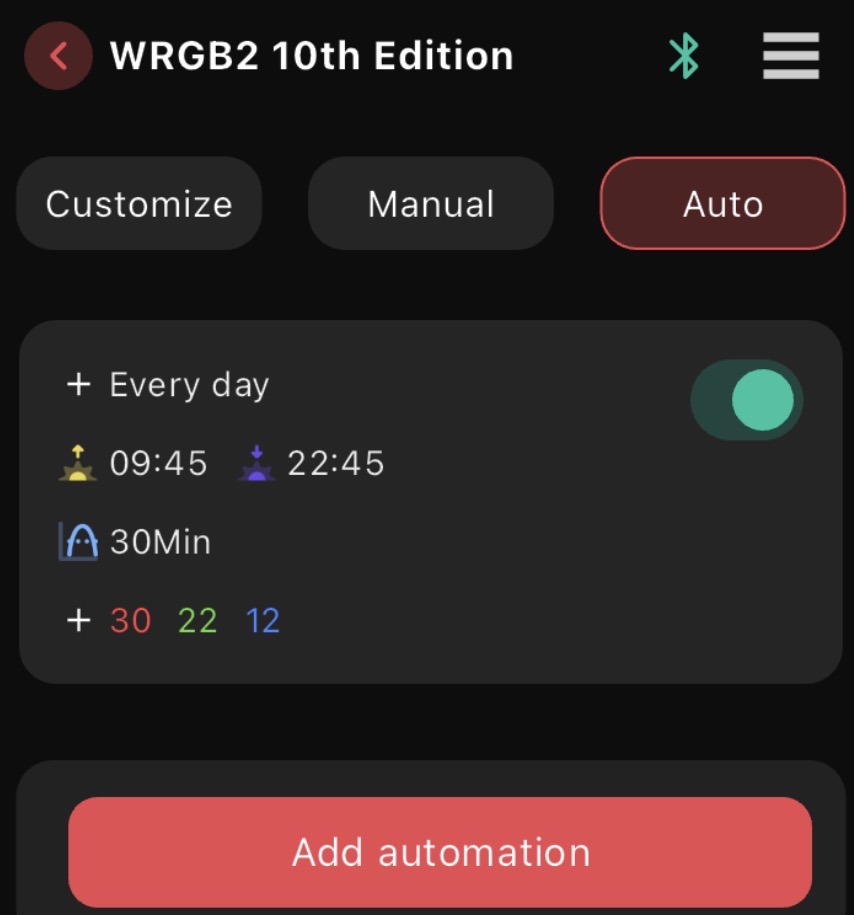Switch to the Customize tab
This screenshot has height=915, width=854.
[x=139, y=204]
